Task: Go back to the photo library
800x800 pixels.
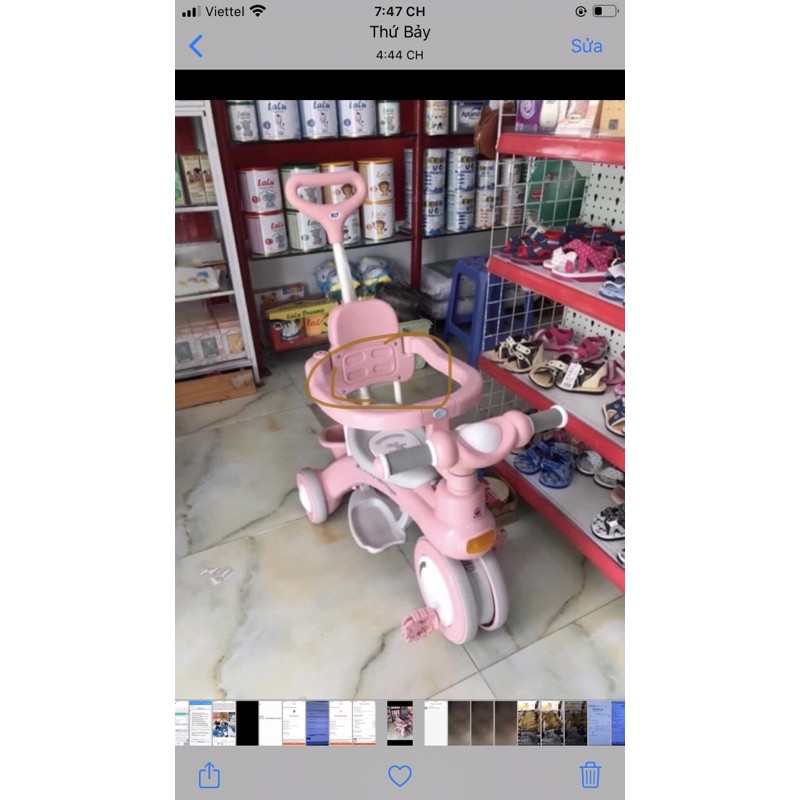Action: click(x=196, y=45)
